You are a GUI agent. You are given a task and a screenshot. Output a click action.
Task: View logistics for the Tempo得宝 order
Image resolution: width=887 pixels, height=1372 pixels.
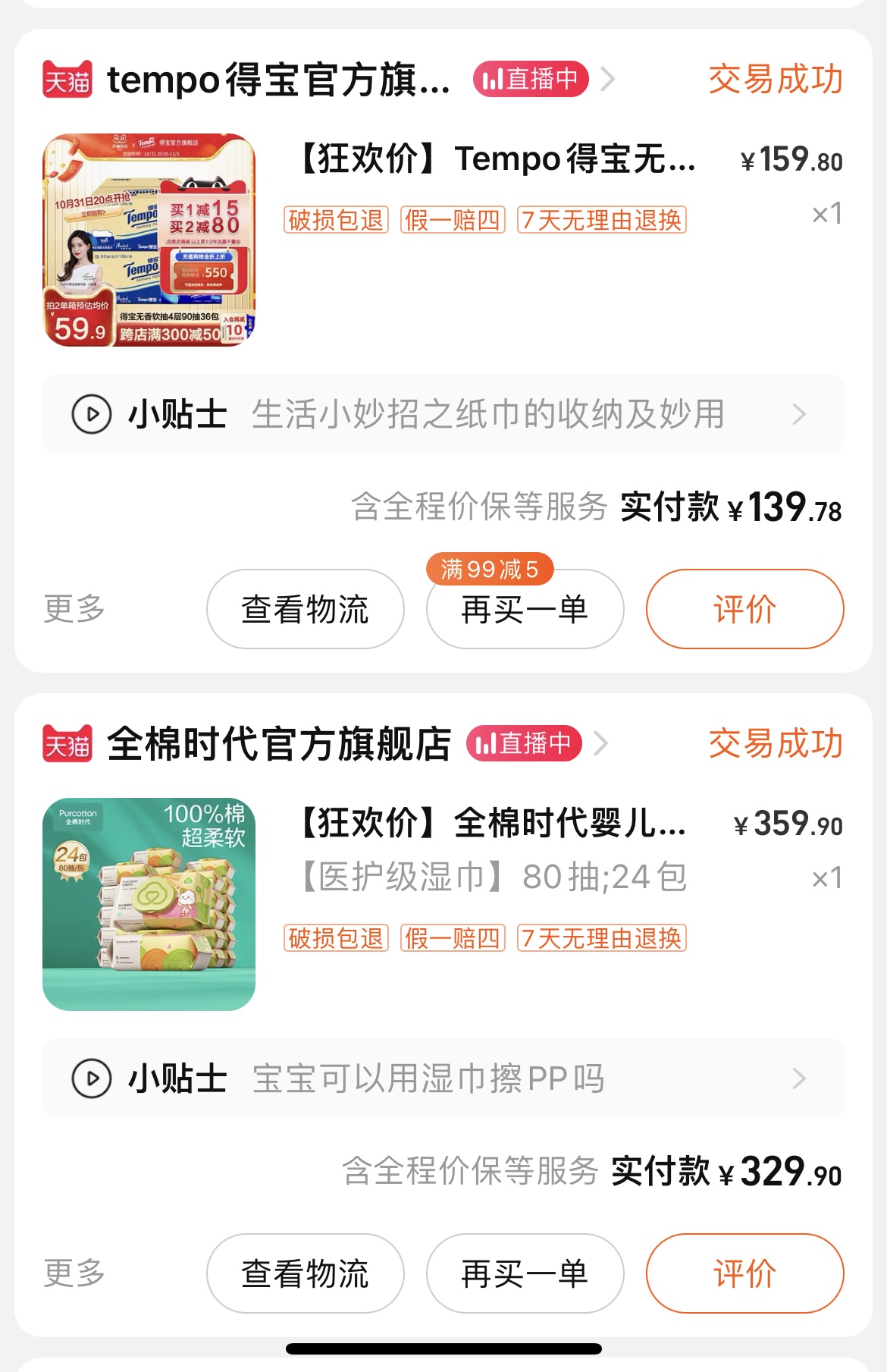[305, 609]
